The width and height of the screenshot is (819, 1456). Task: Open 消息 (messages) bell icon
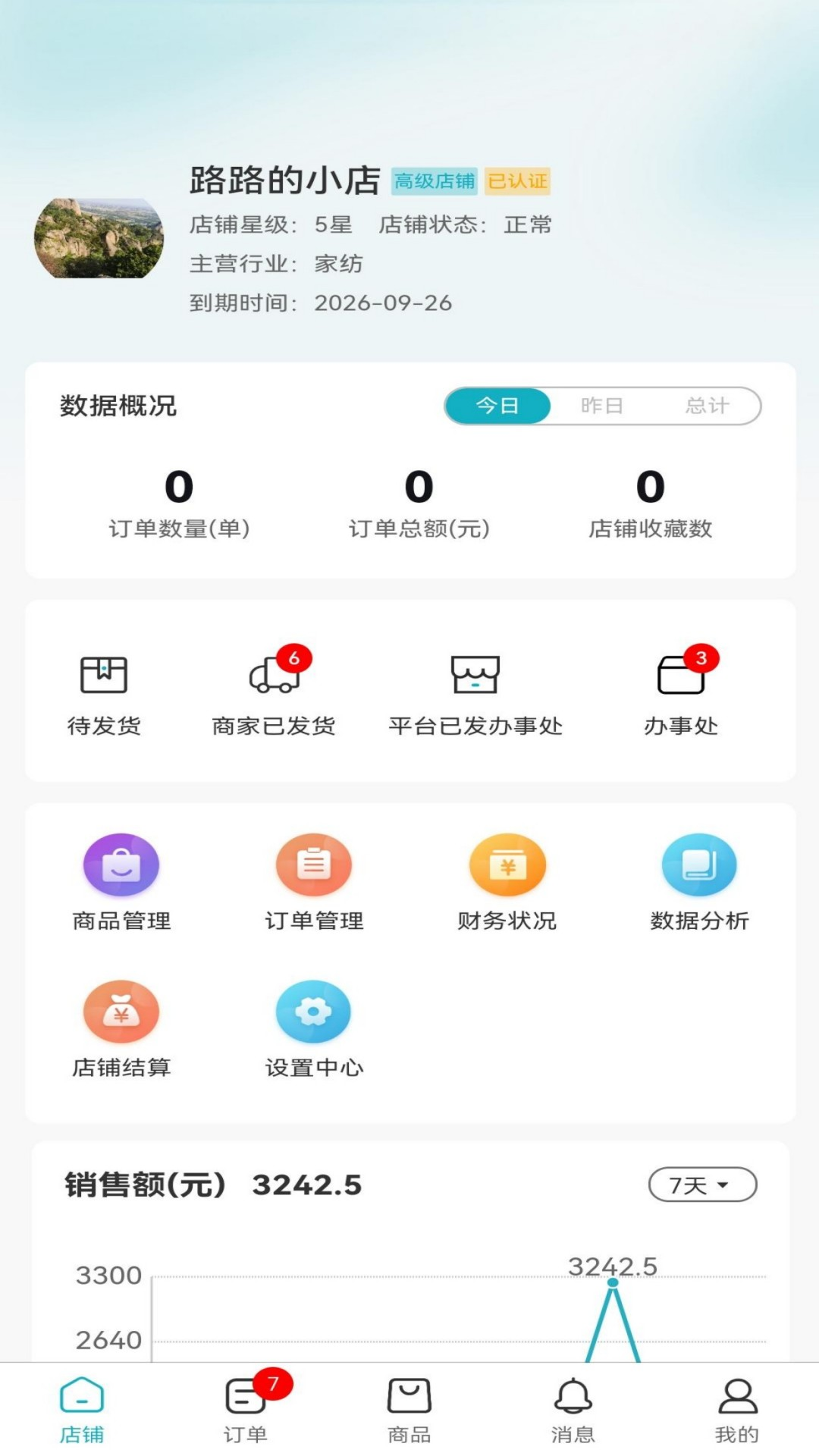point(573,1407)
